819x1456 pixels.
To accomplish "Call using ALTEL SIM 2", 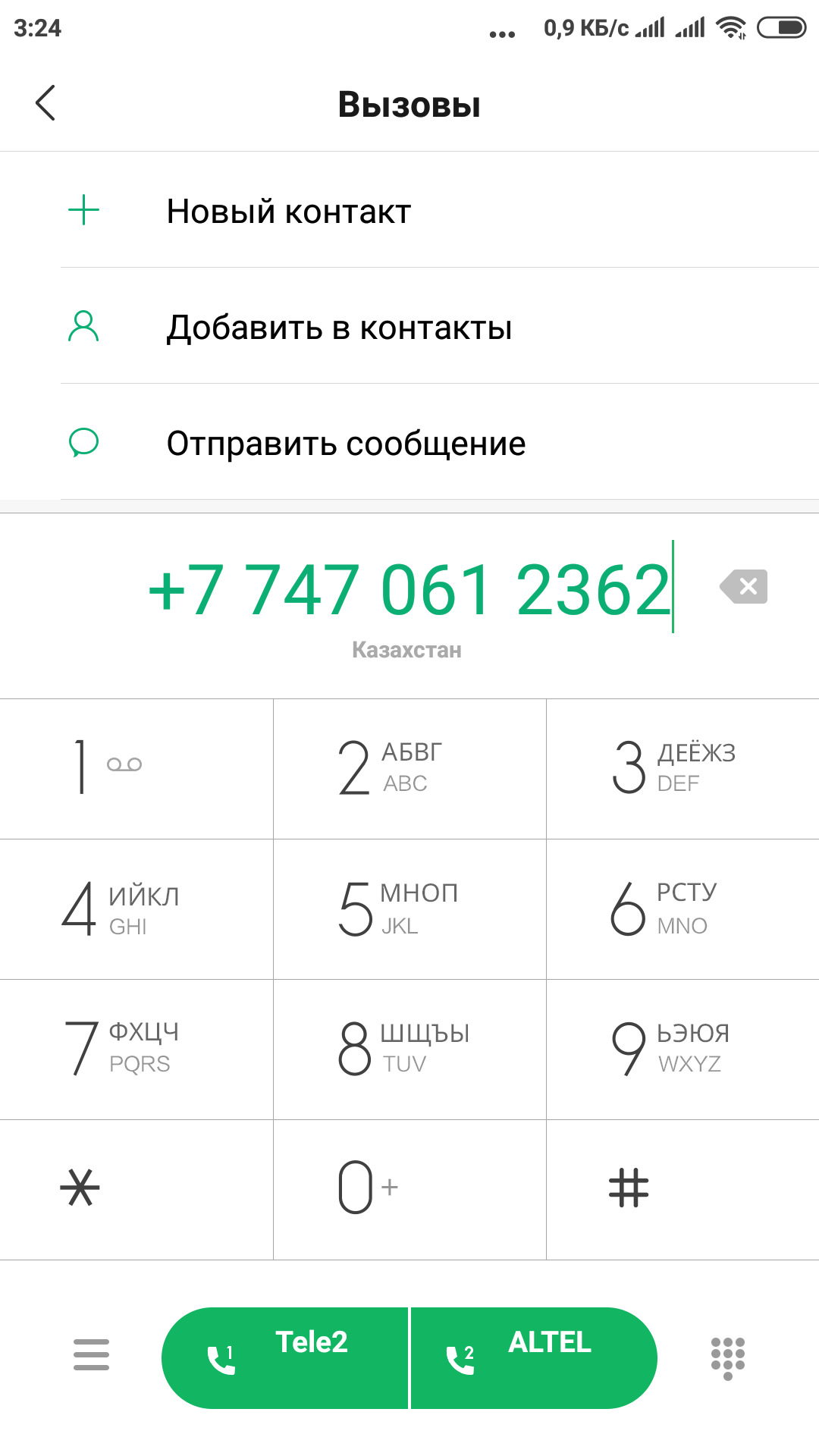I will (534, 1357).
